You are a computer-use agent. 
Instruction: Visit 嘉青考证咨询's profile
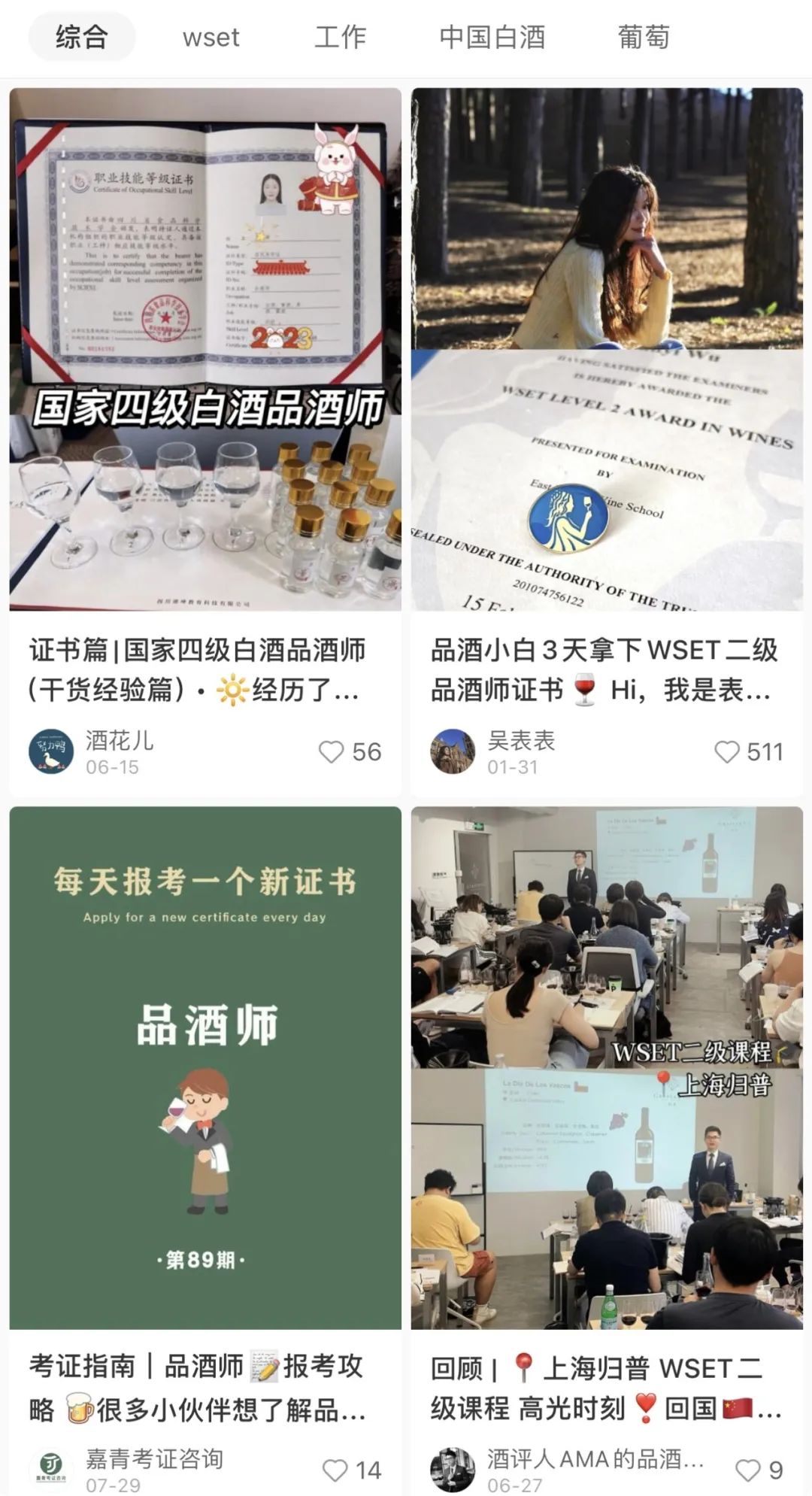51,1469
